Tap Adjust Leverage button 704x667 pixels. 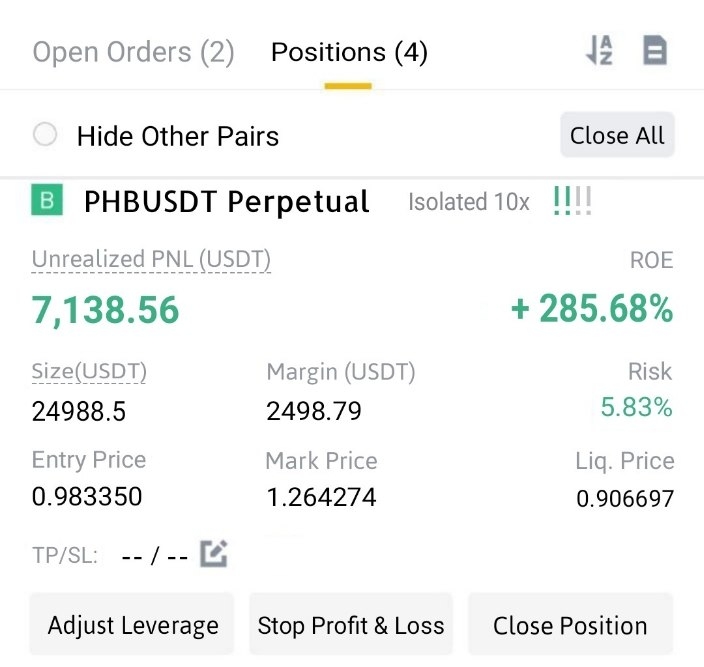(132, 626)
